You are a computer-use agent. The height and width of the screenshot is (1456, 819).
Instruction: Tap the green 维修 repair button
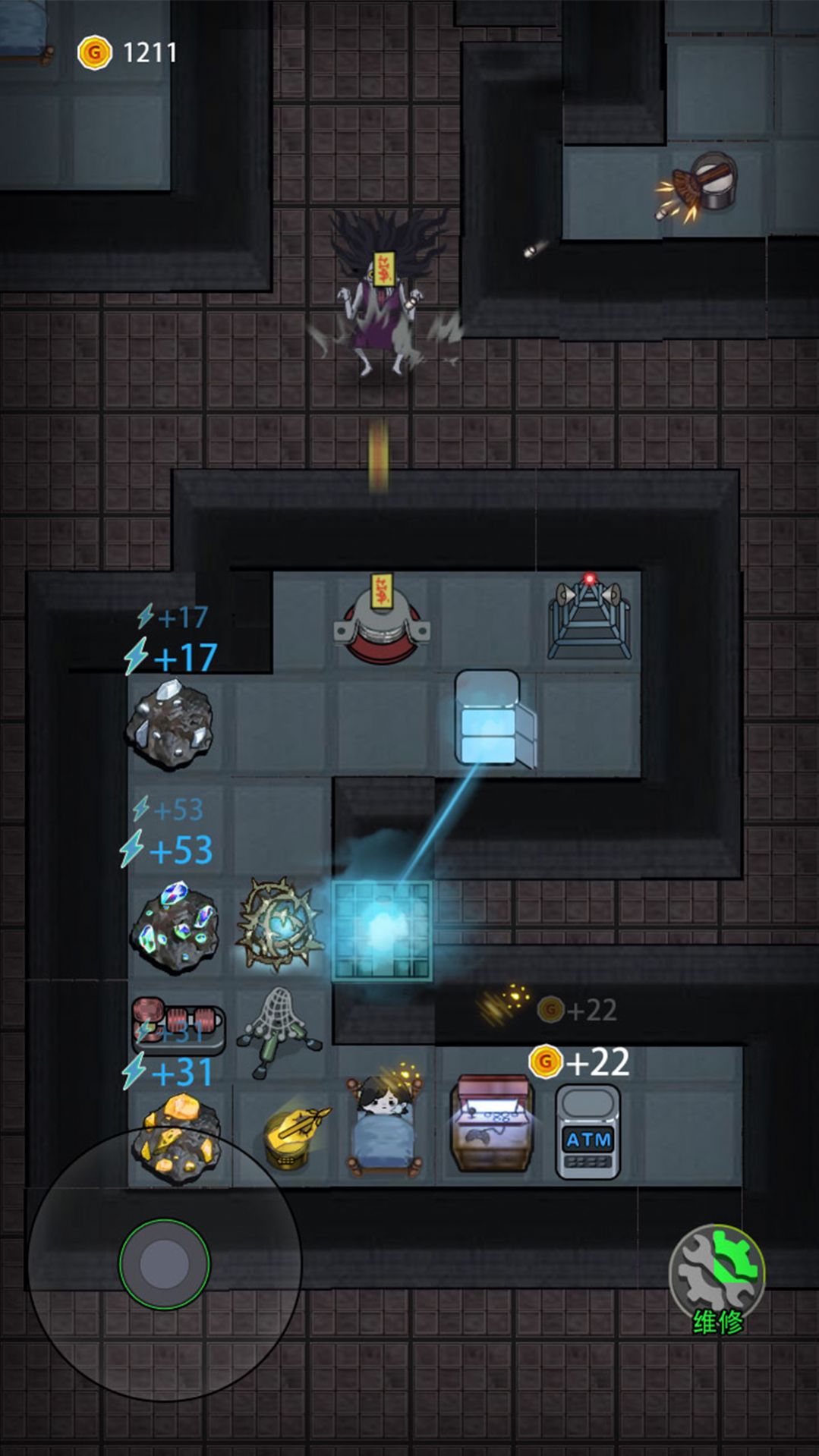(x=716, y=1276)
